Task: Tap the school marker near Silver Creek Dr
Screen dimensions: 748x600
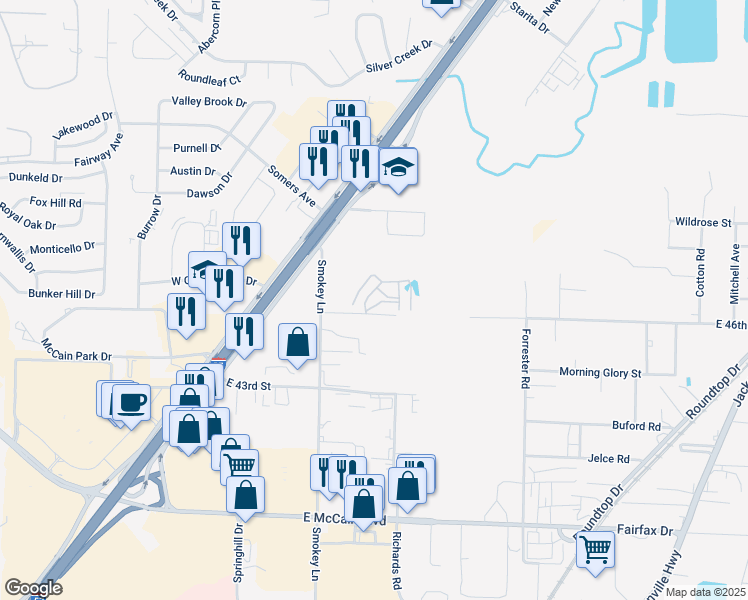Action: pyautogui.click(x=398, y=167)
